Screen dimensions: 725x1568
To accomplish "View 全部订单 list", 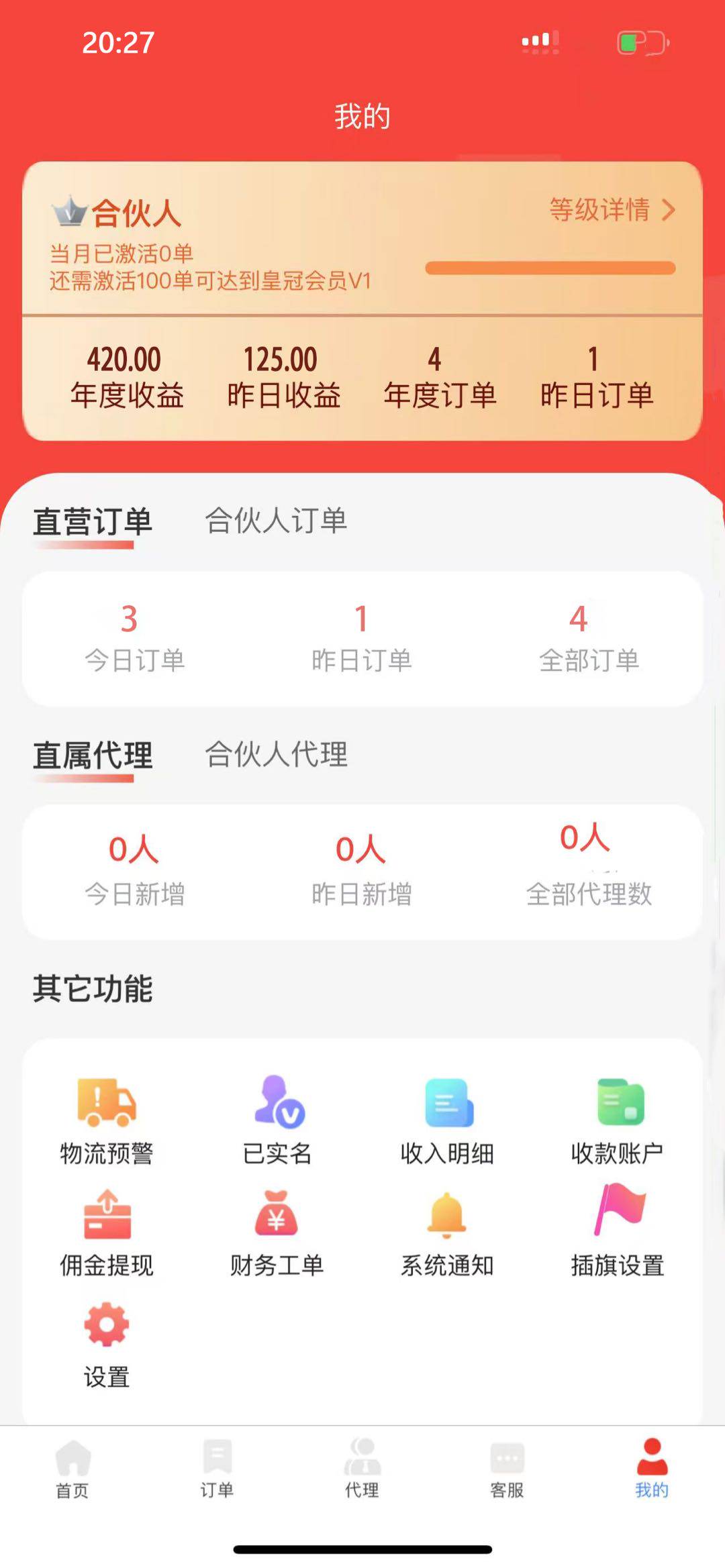I will (589, 638).
